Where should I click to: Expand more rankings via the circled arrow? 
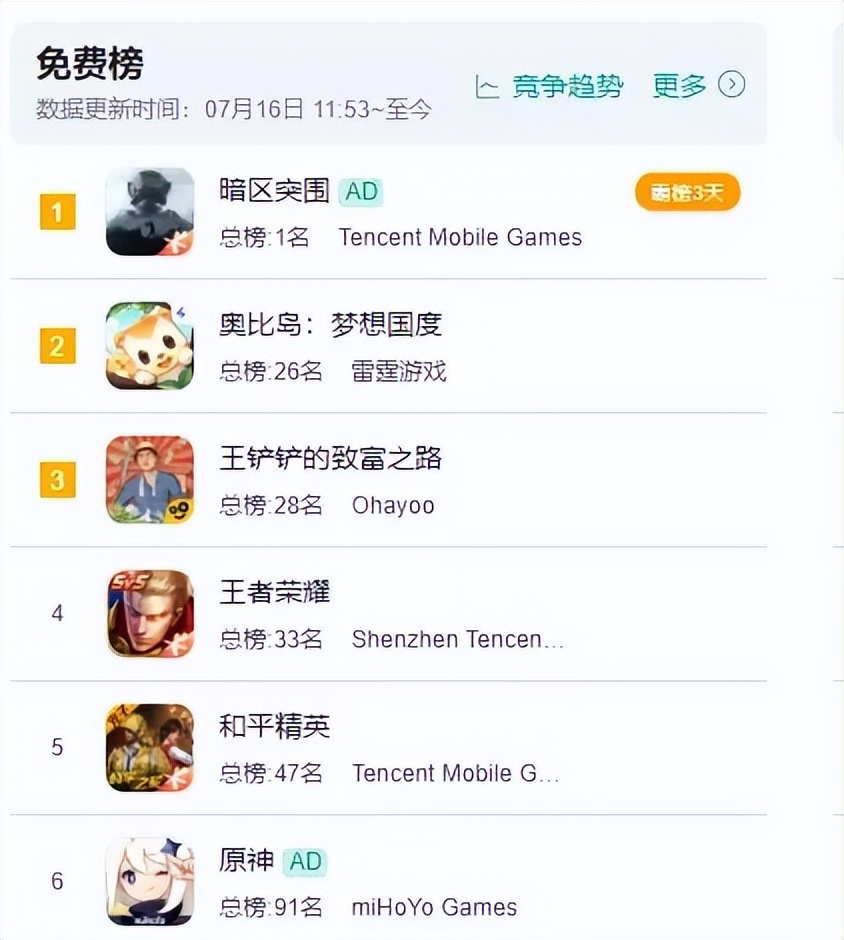coord(732,86)
